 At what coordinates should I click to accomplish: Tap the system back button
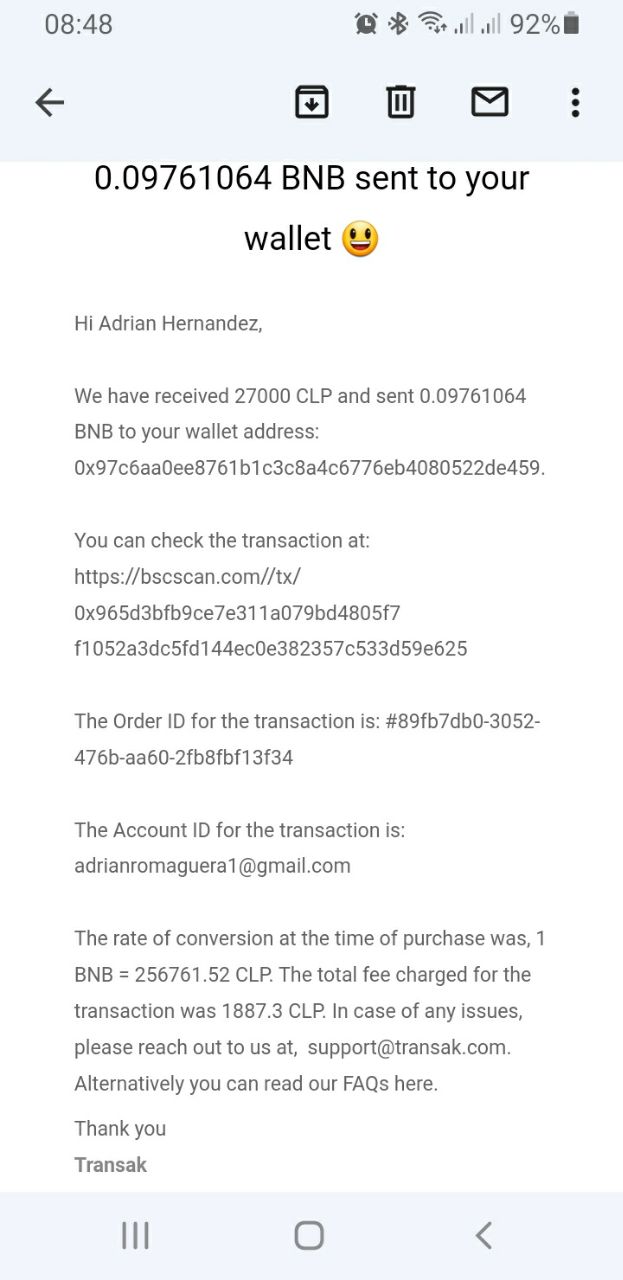[x=484, y=1236]
